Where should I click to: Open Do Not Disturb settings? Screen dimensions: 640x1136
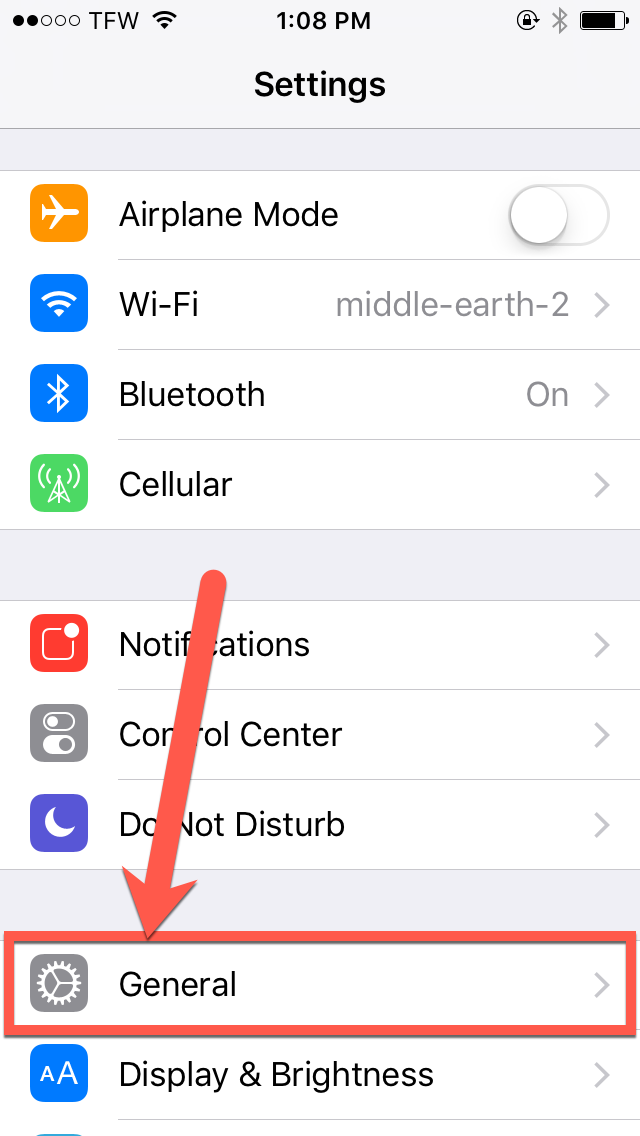pyautogui.click(x=320, y=824)
